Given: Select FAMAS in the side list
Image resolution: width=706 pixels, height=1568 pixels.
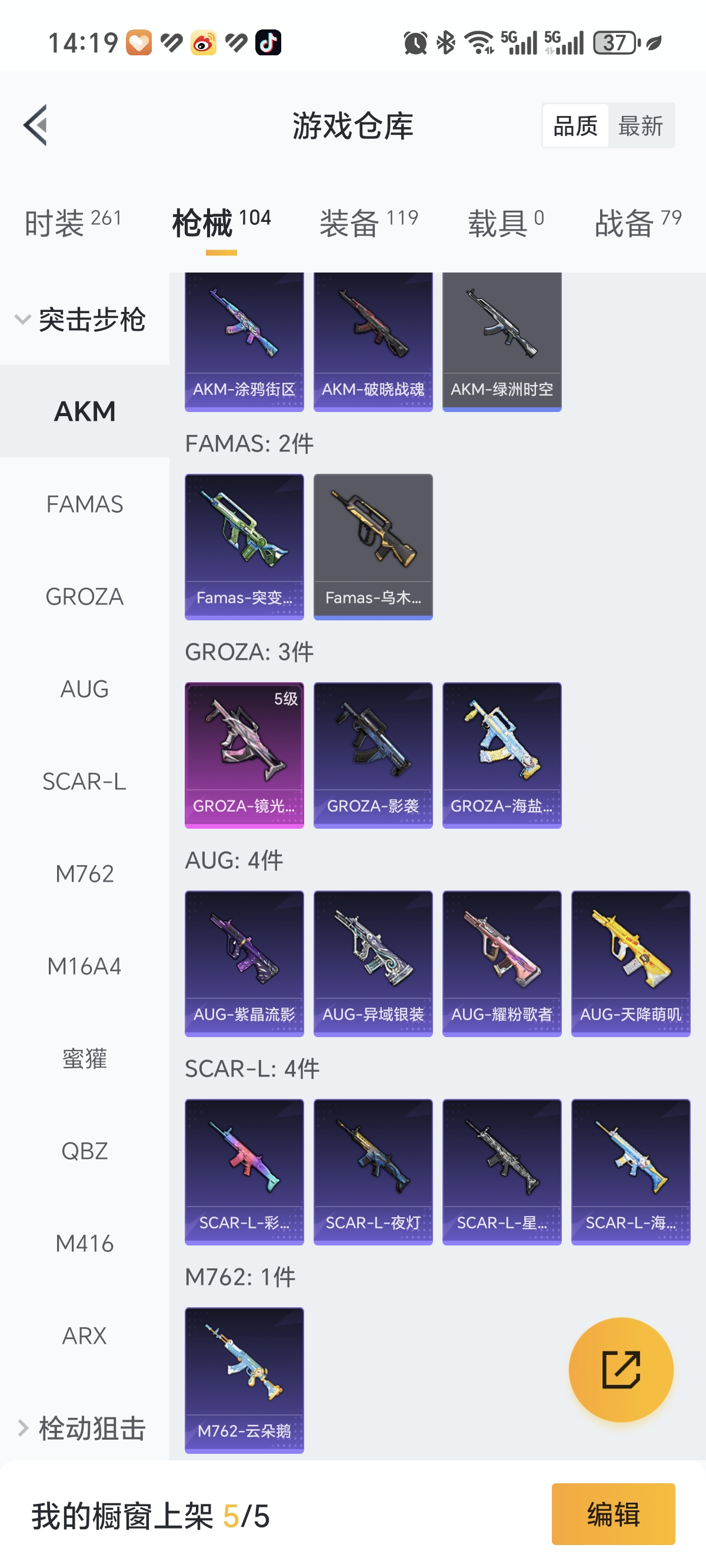Looking at the screenshot, I should [x=85, y=504].
